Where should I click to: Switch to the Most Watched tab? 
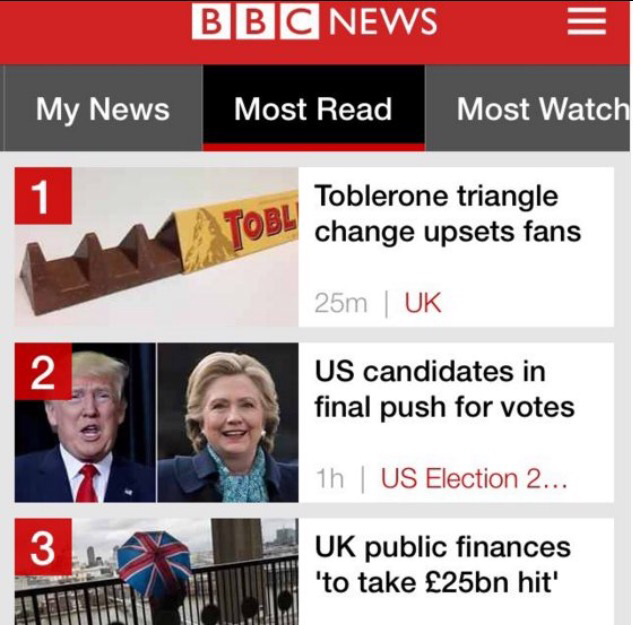(540, 109)
